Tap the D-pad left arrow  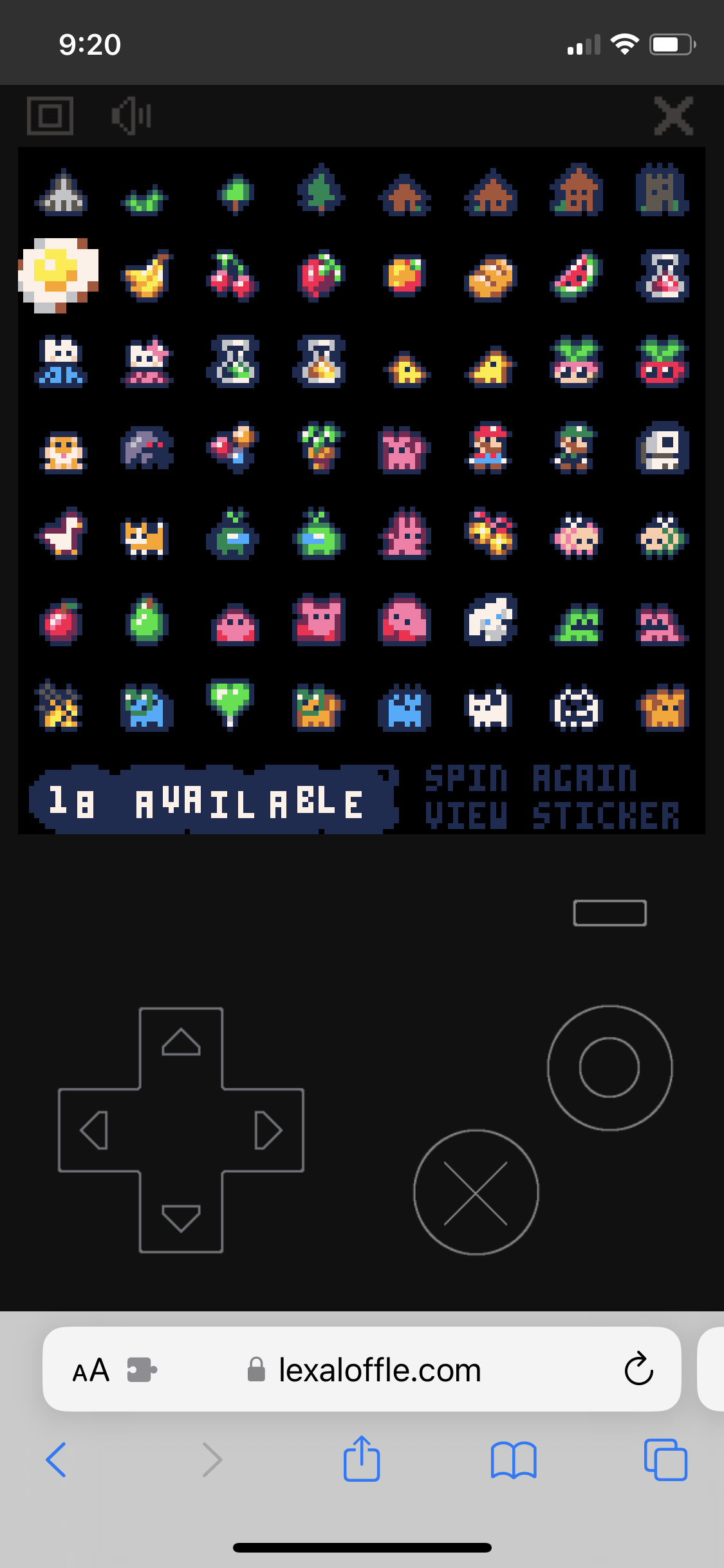[94, 1130]
